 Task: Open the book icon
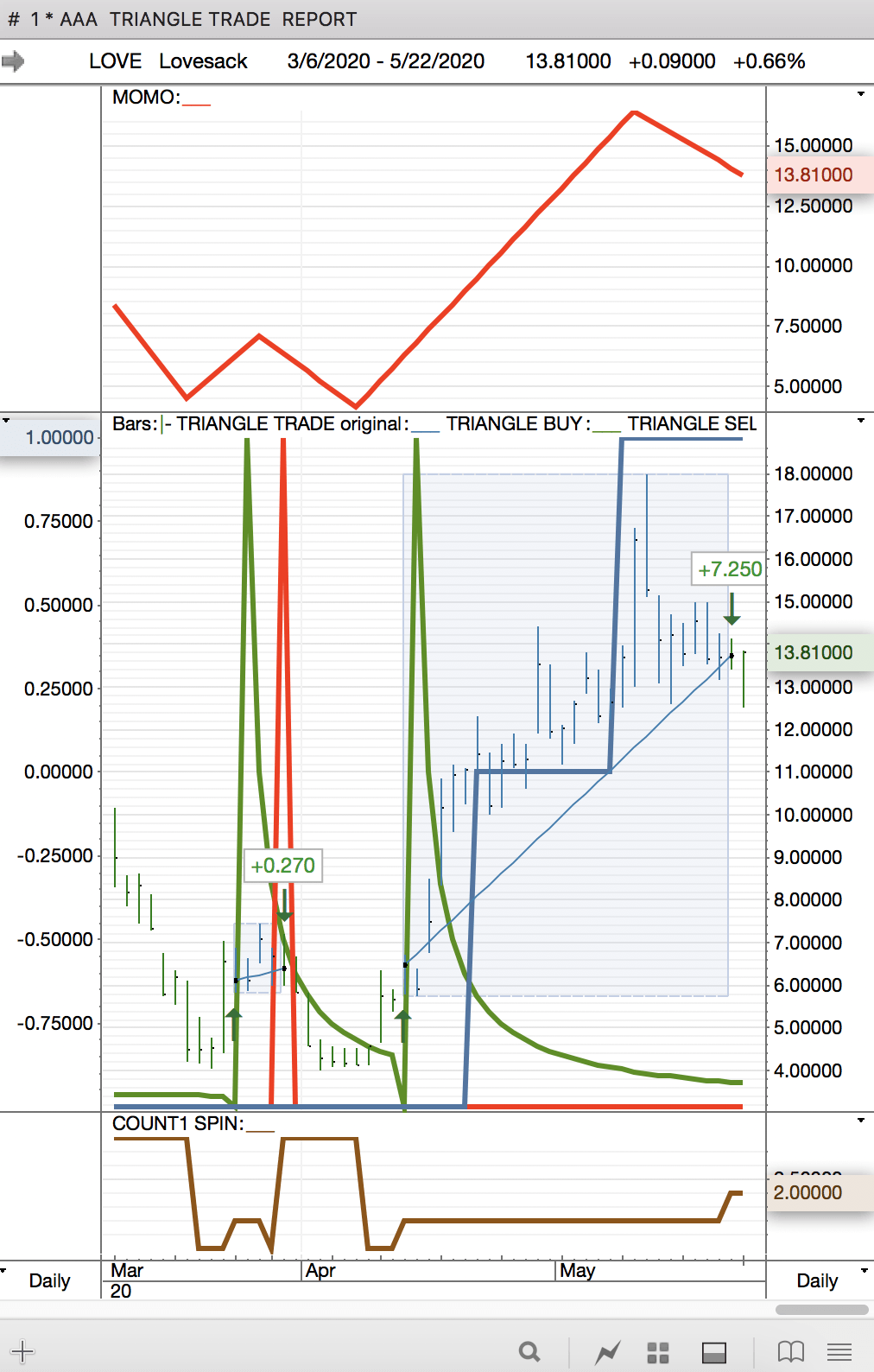point(790,1351)
